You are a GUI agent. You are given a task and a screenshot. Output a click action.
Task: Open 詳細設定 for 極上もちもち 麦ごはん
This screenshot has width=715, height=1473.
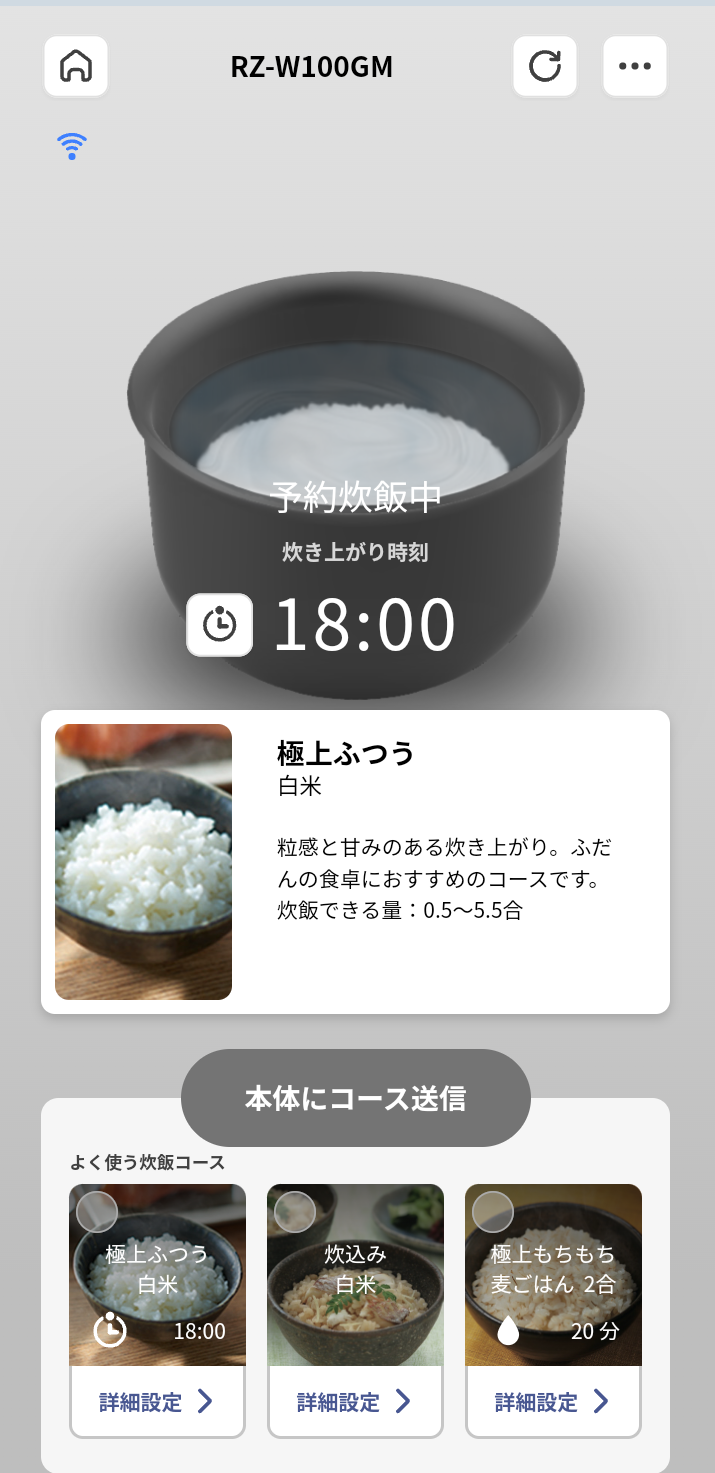click(x=553, y=1402)
